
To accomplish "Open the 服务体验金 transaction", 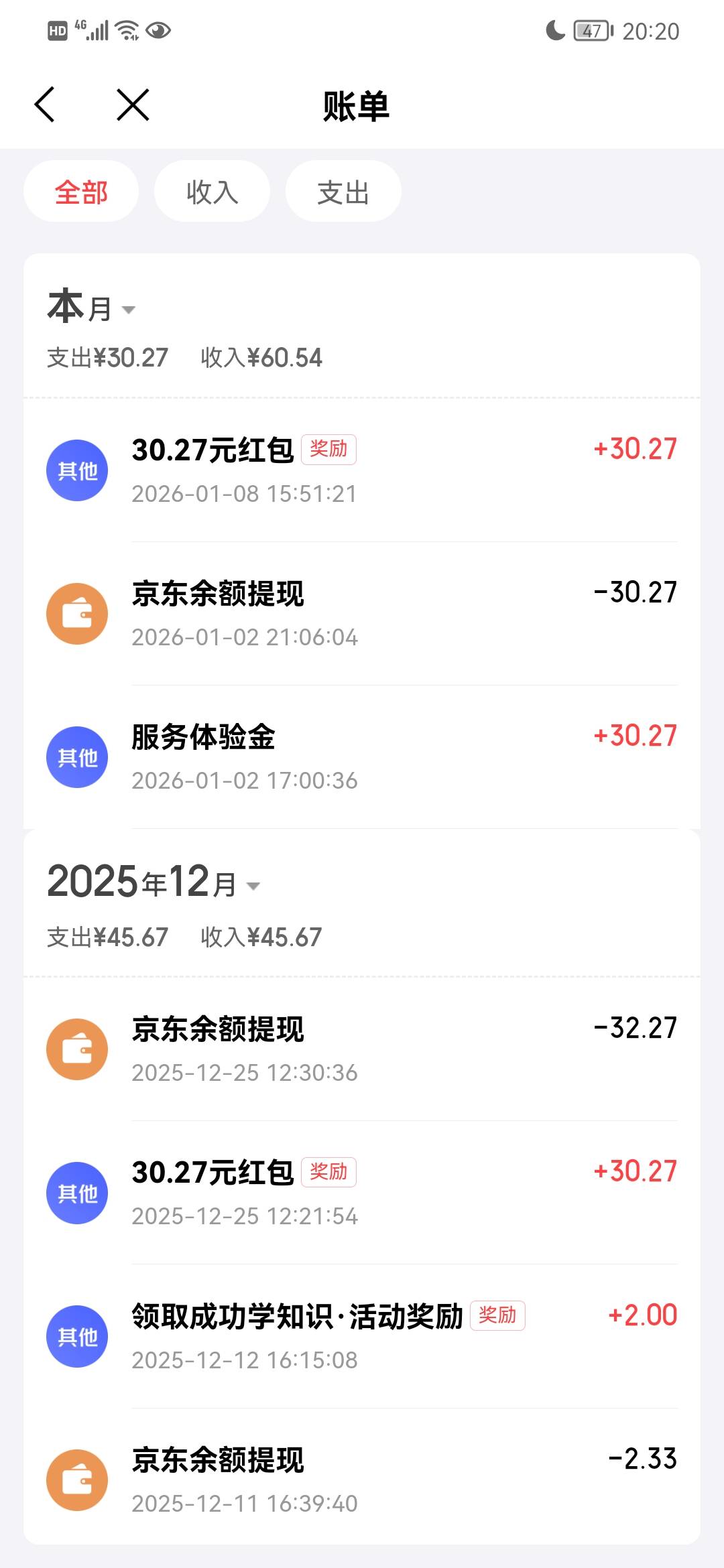I will click(x=362, y=757).
